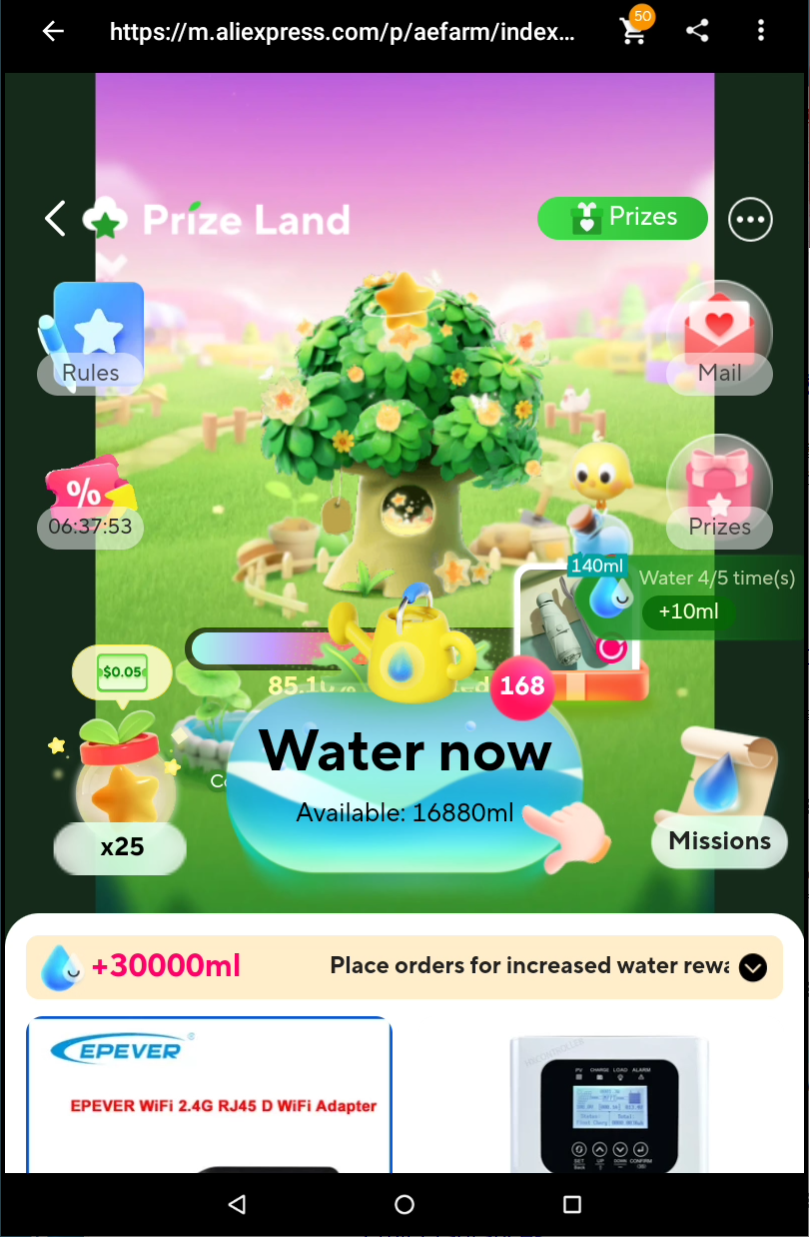Tap Water now to water the tree
The width and height of the screenshot is (810, 1237).
pyautogui.click(x=405, y=770)
